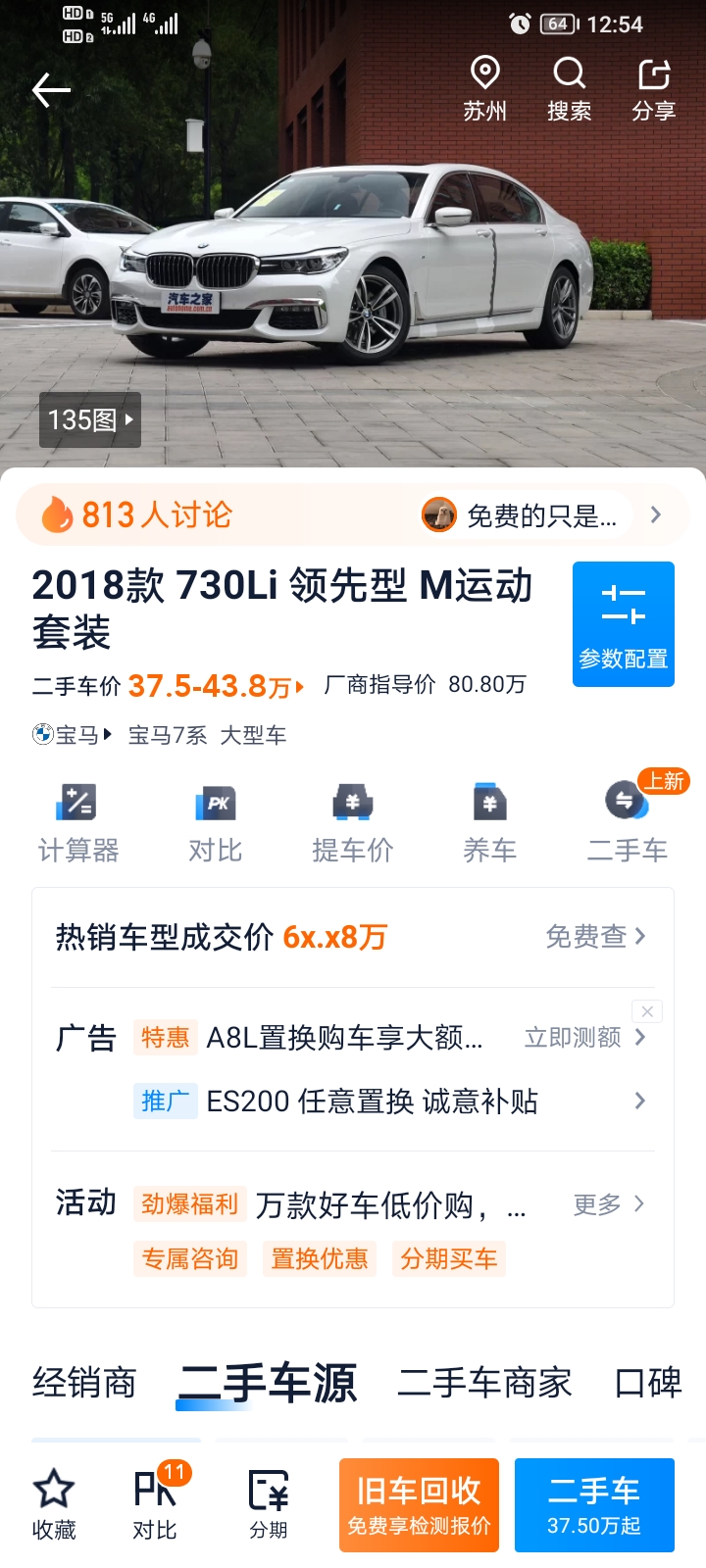Screen dimensions: 706x1568
Task: Open 搜索 search
Action: point(570,89)
